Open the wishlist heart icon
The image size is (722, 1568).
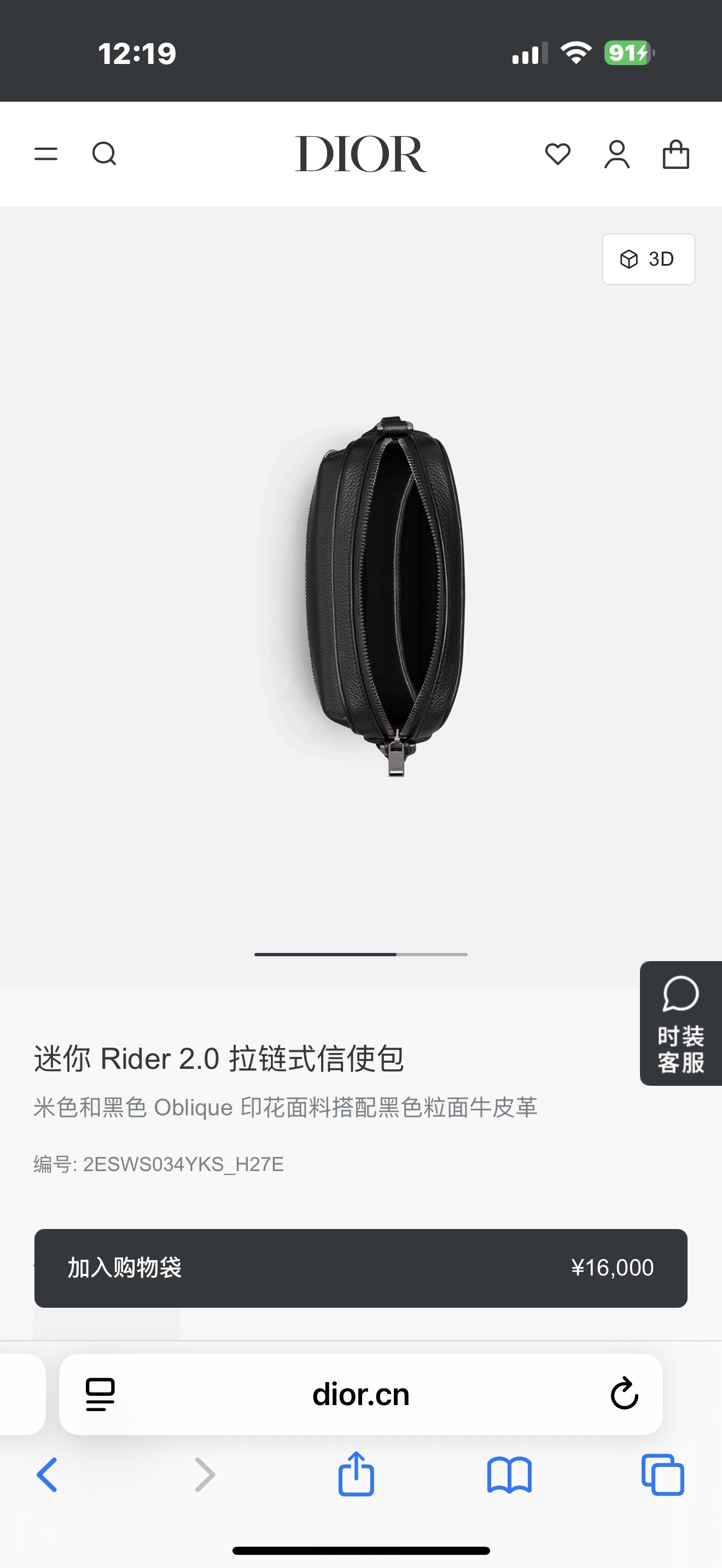557,154
